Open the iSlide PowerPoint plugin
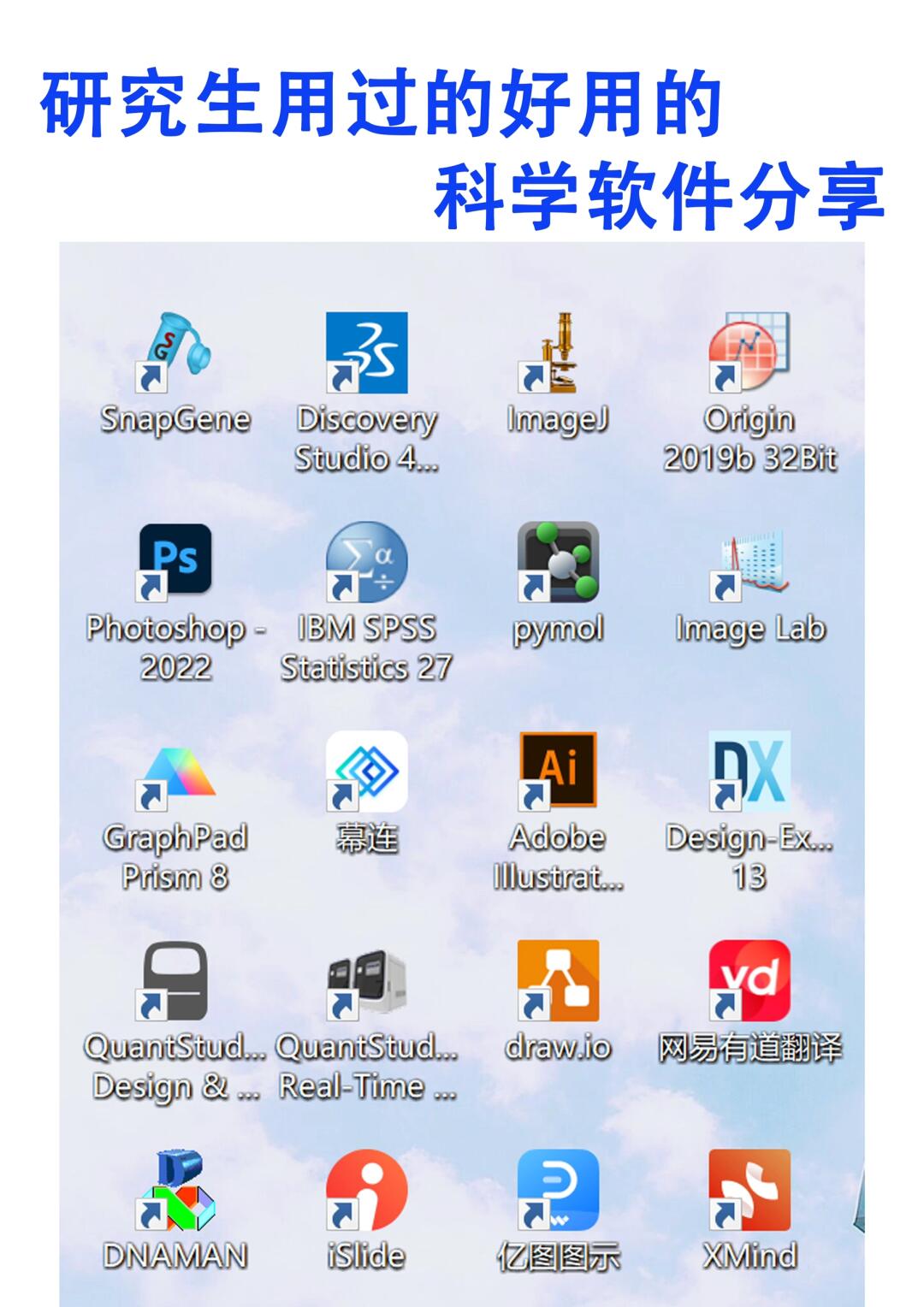This screenshot has height=1307, width=924. pos(368,1189)
